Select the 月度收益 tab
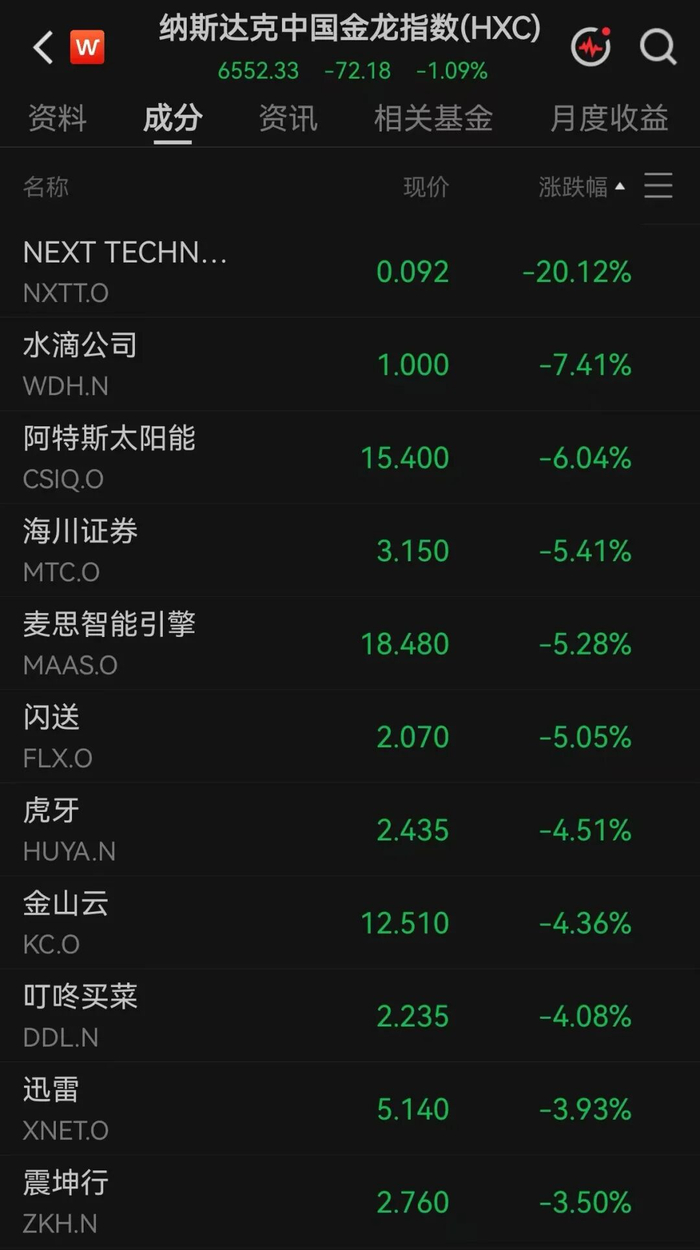This screenshot has height=1250, width=700. point(609,119)
